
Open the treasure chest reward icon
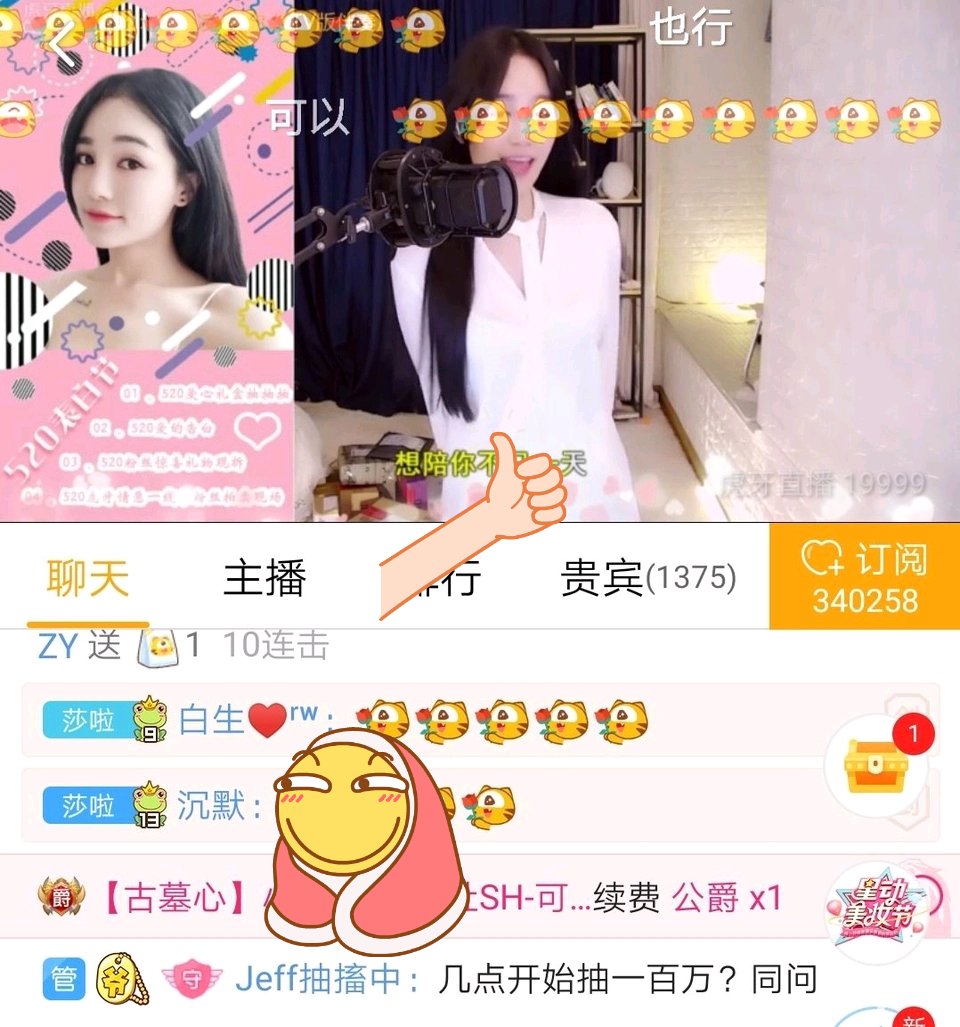pyautogui.click(x=876, y=764)
